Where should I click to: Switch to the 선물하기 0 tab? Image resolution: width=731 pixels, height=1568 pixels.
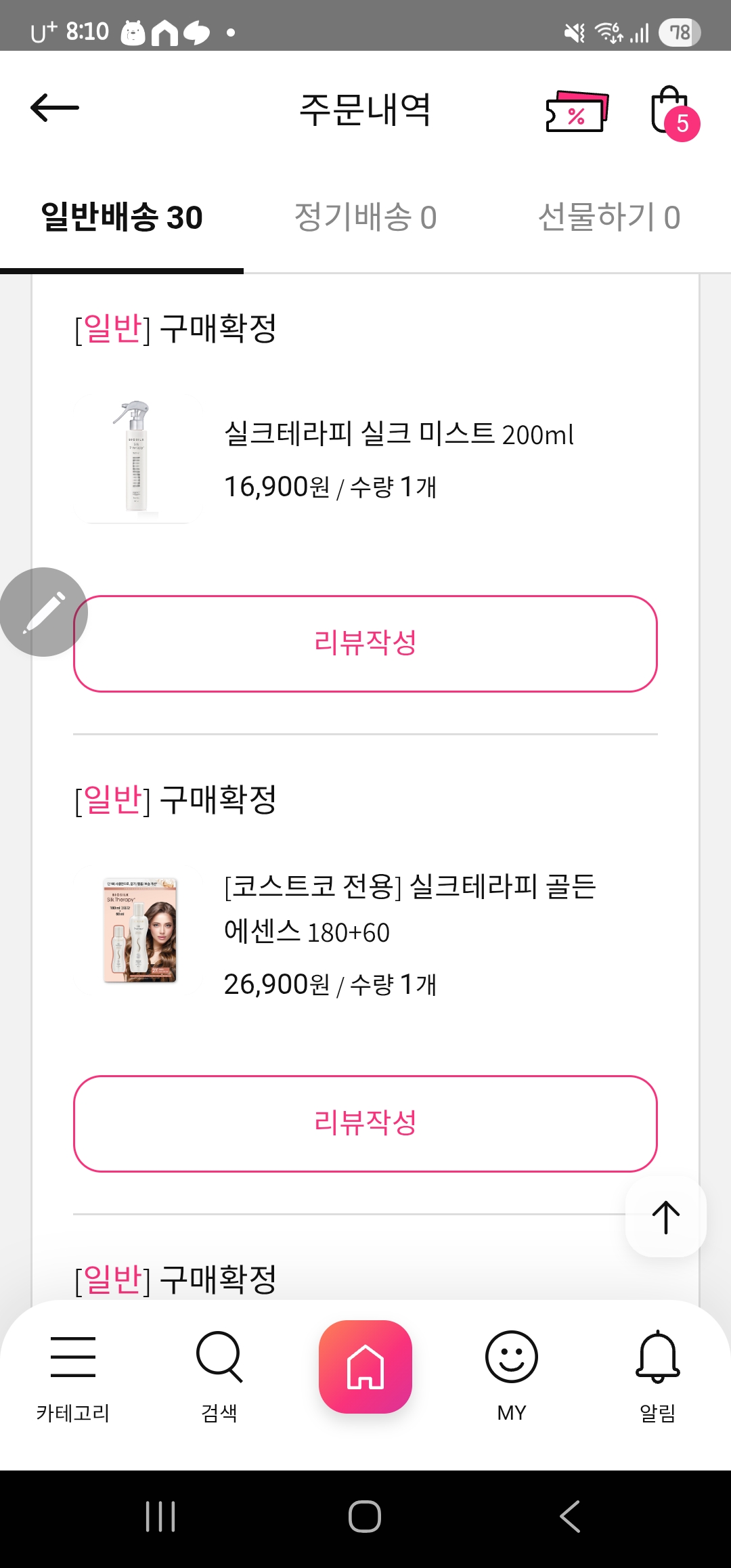pos(608,217)
